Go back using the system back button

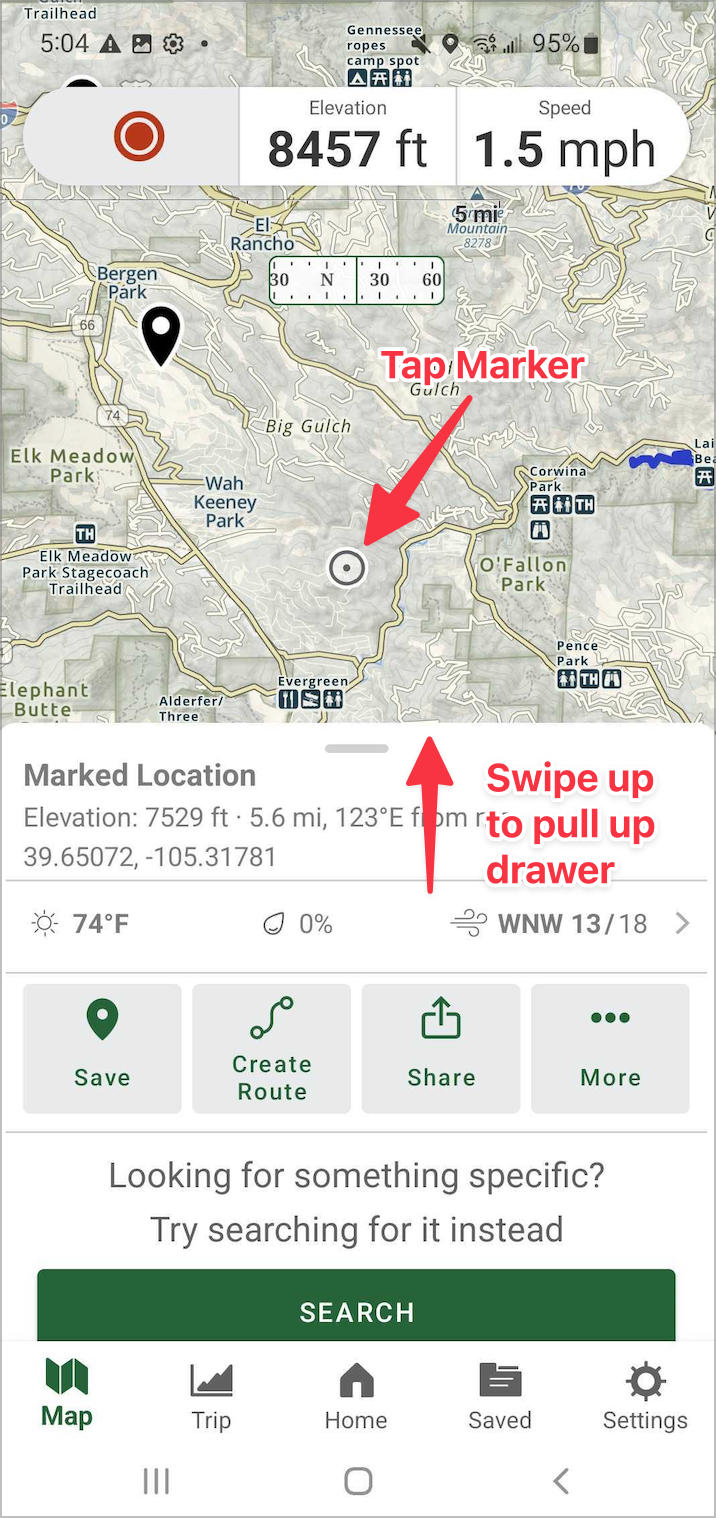pyautogui.click(x=561, y=1481)
